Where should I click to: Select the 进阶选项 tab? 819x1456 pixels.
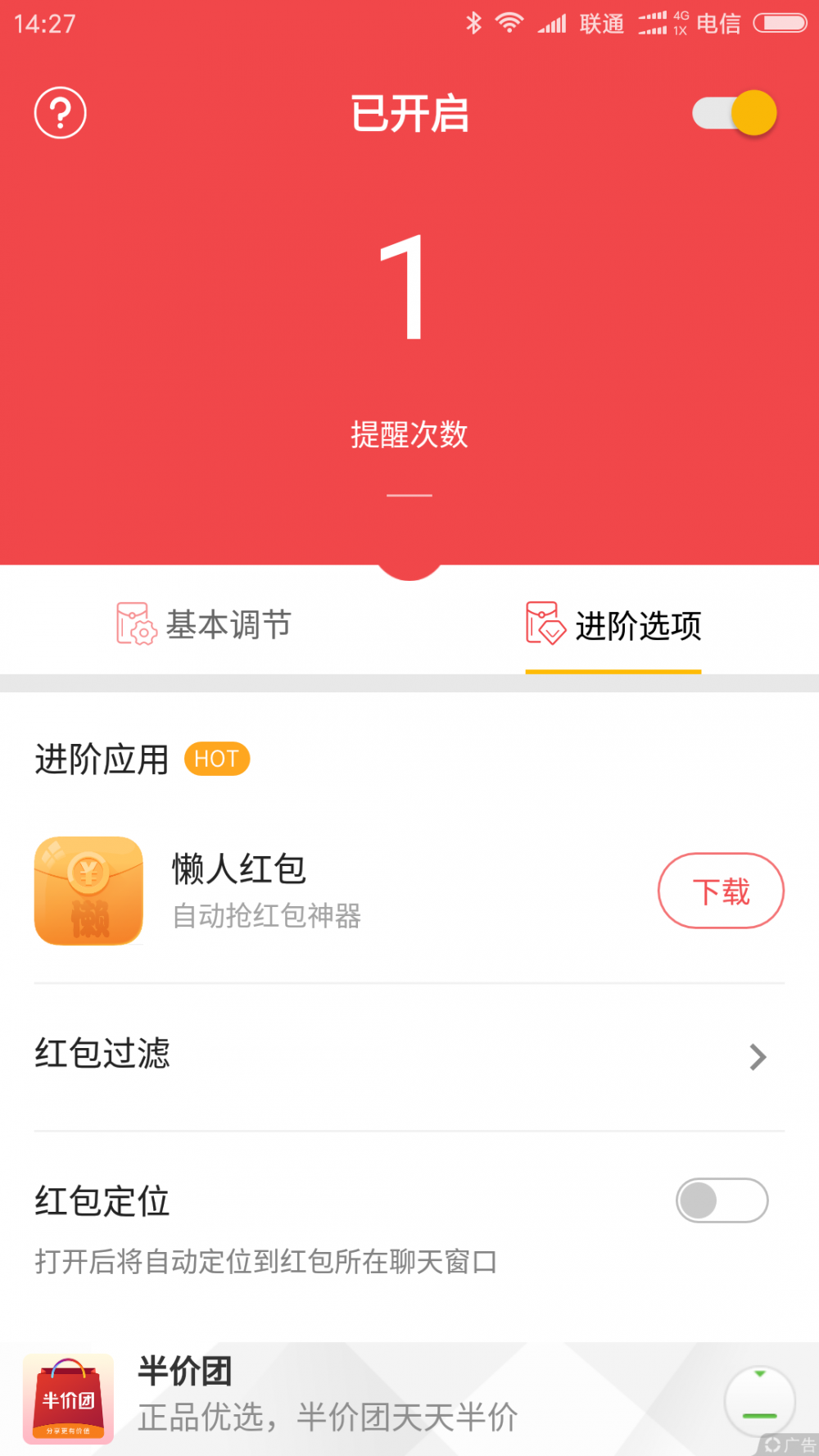[613, 625]
